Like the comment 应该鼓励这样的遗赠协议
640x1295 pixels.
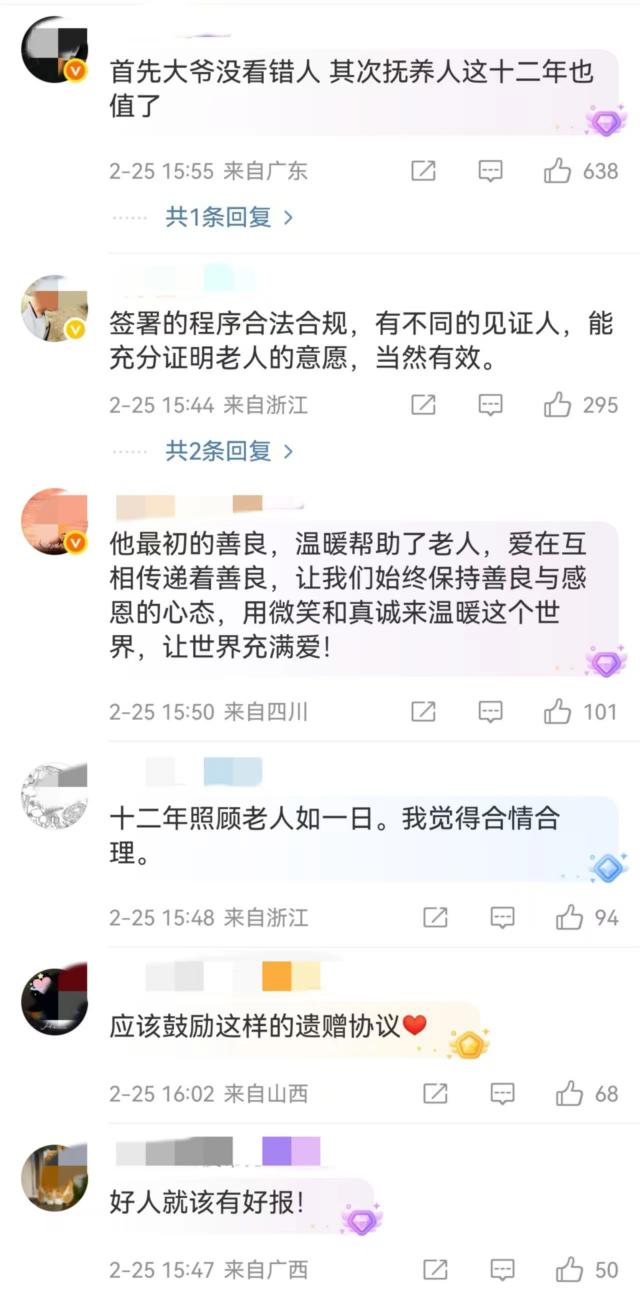[570, 1093]
